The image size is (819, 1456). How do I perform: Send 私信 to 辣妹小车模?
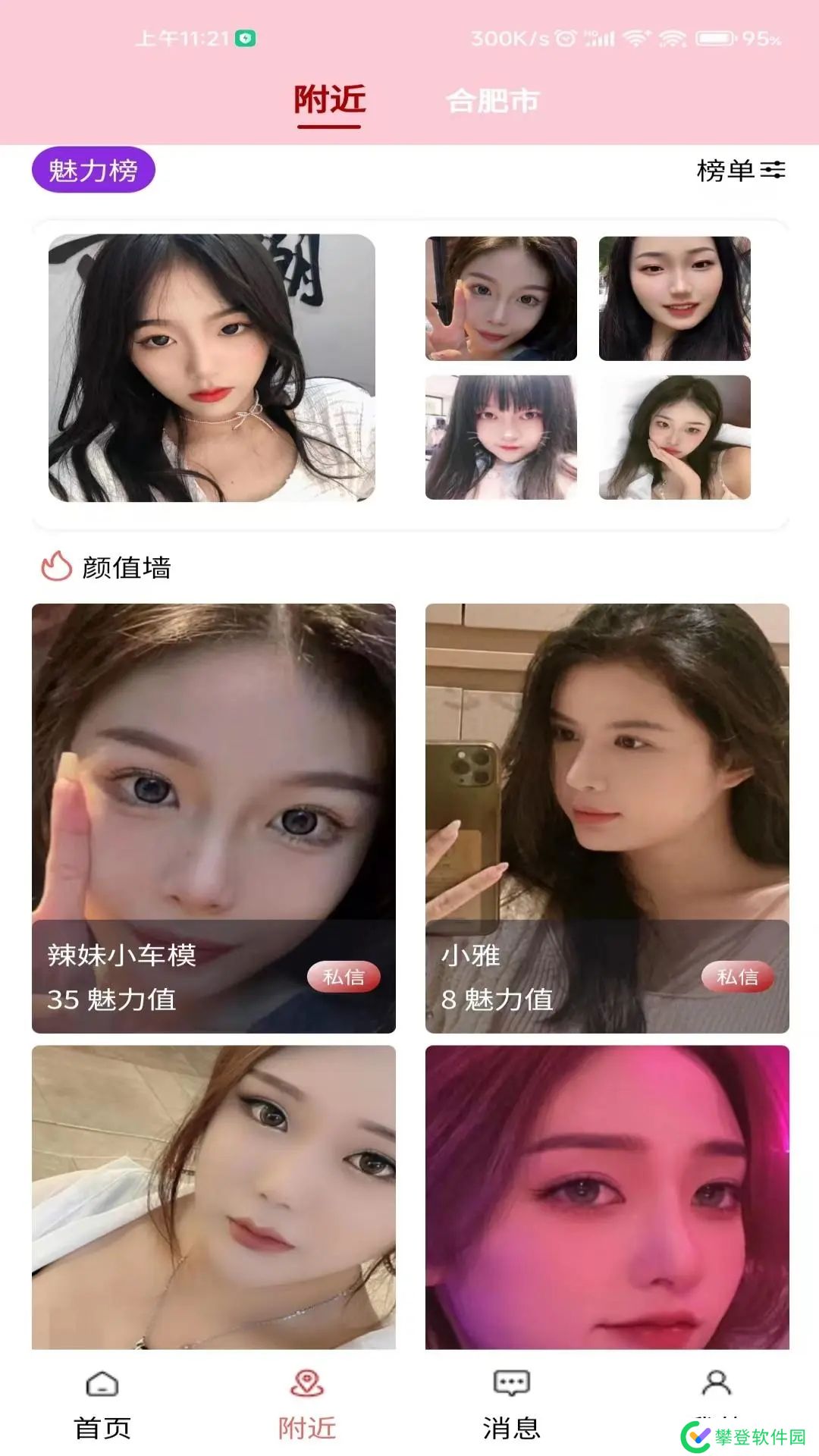343,977
